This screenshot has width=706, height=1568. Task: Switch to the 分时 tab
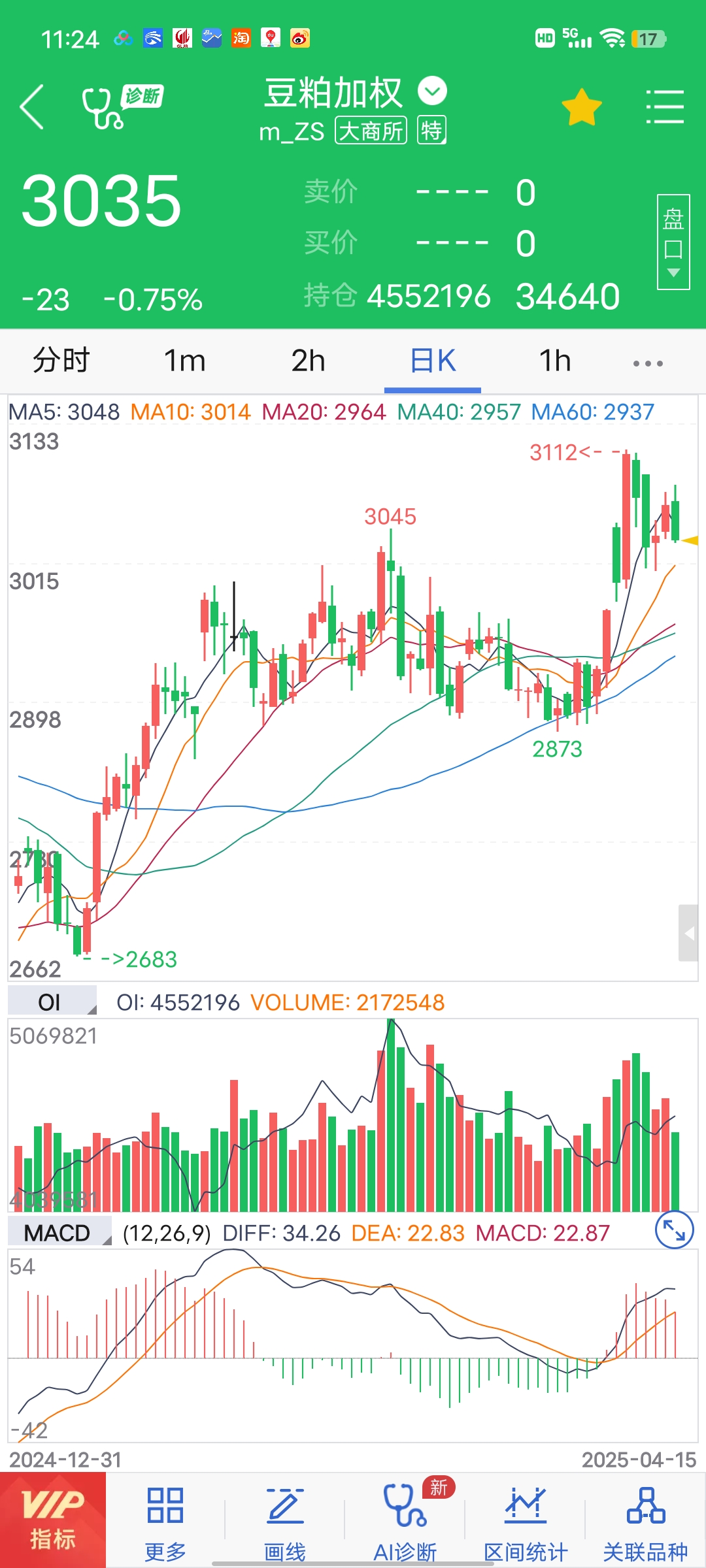pyautogui.click(x=61, y=361)
